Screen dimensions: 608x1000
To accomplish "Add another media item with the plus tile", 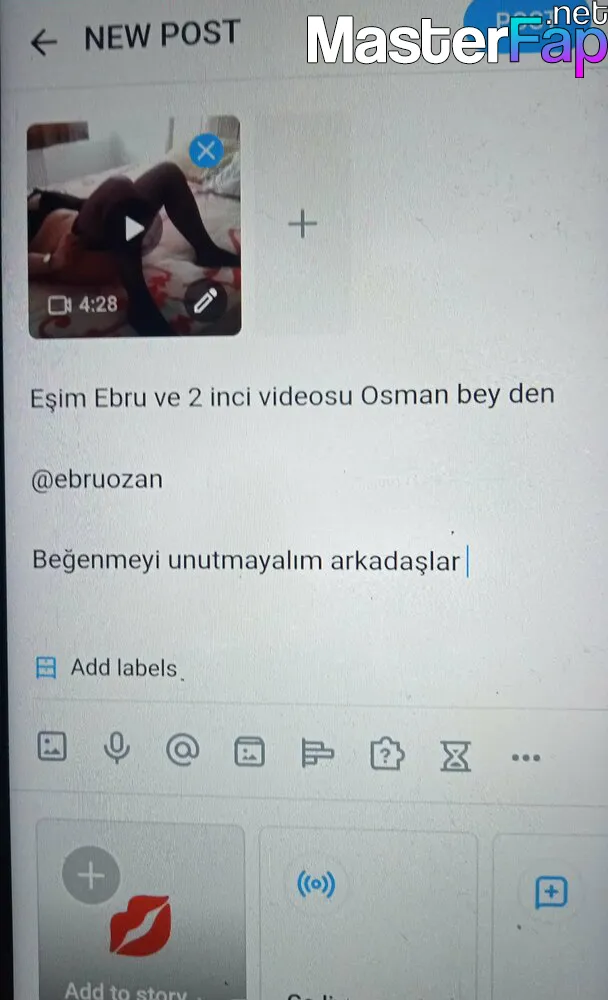I will coord(302,224).
